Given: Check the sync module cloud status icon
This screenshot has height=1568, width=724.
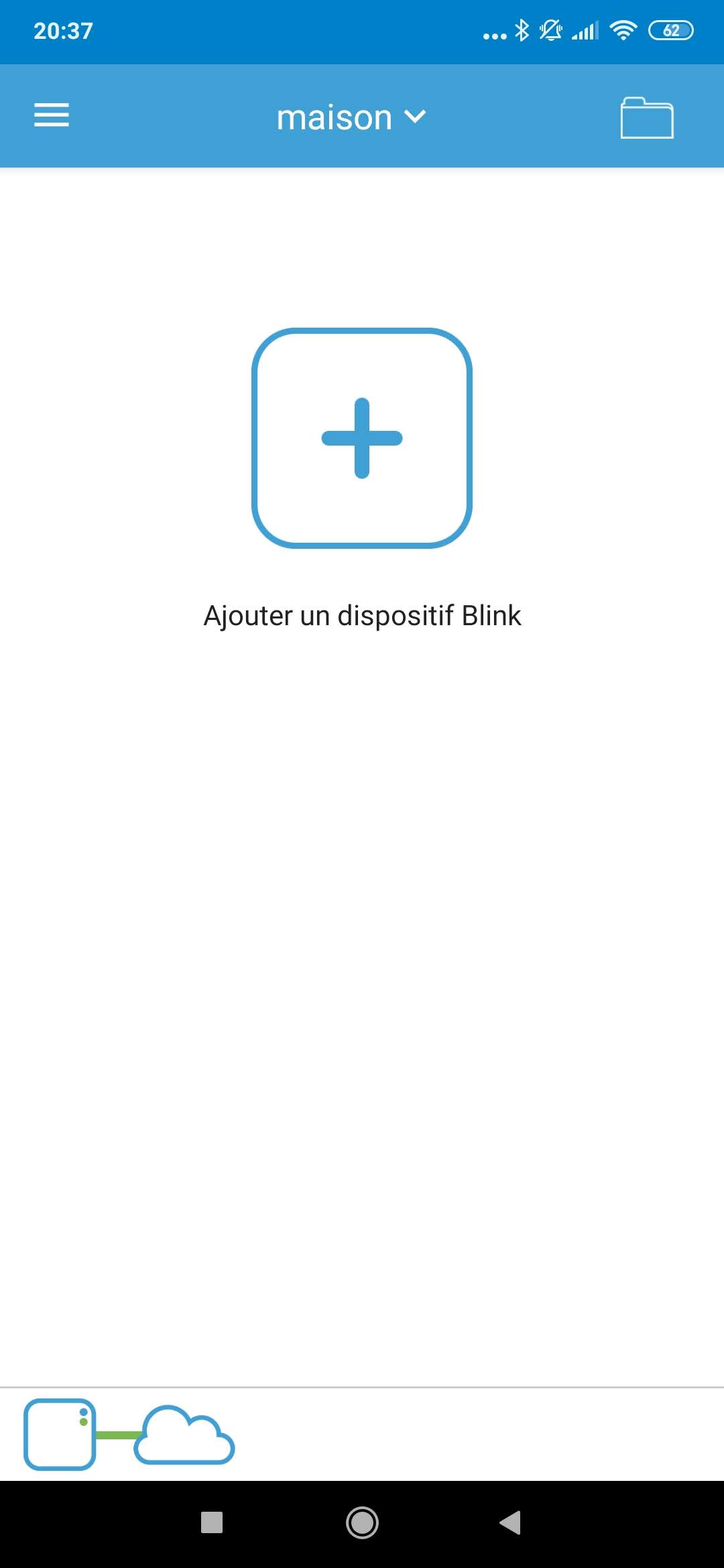Looking at the screenshot, I should (x=129, y=1435).
